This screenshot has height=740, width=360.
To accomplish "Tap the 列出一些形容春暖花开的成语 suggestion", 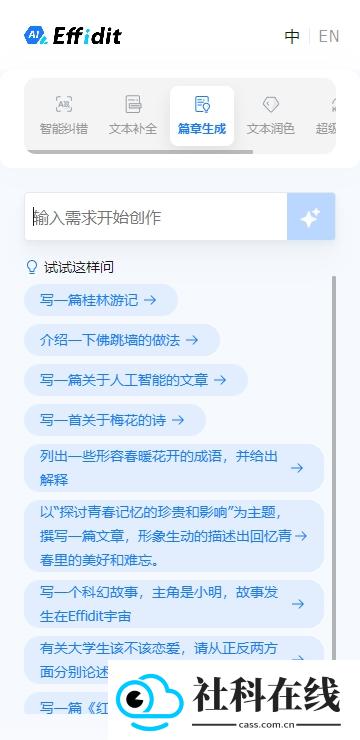I will point(174,468).
